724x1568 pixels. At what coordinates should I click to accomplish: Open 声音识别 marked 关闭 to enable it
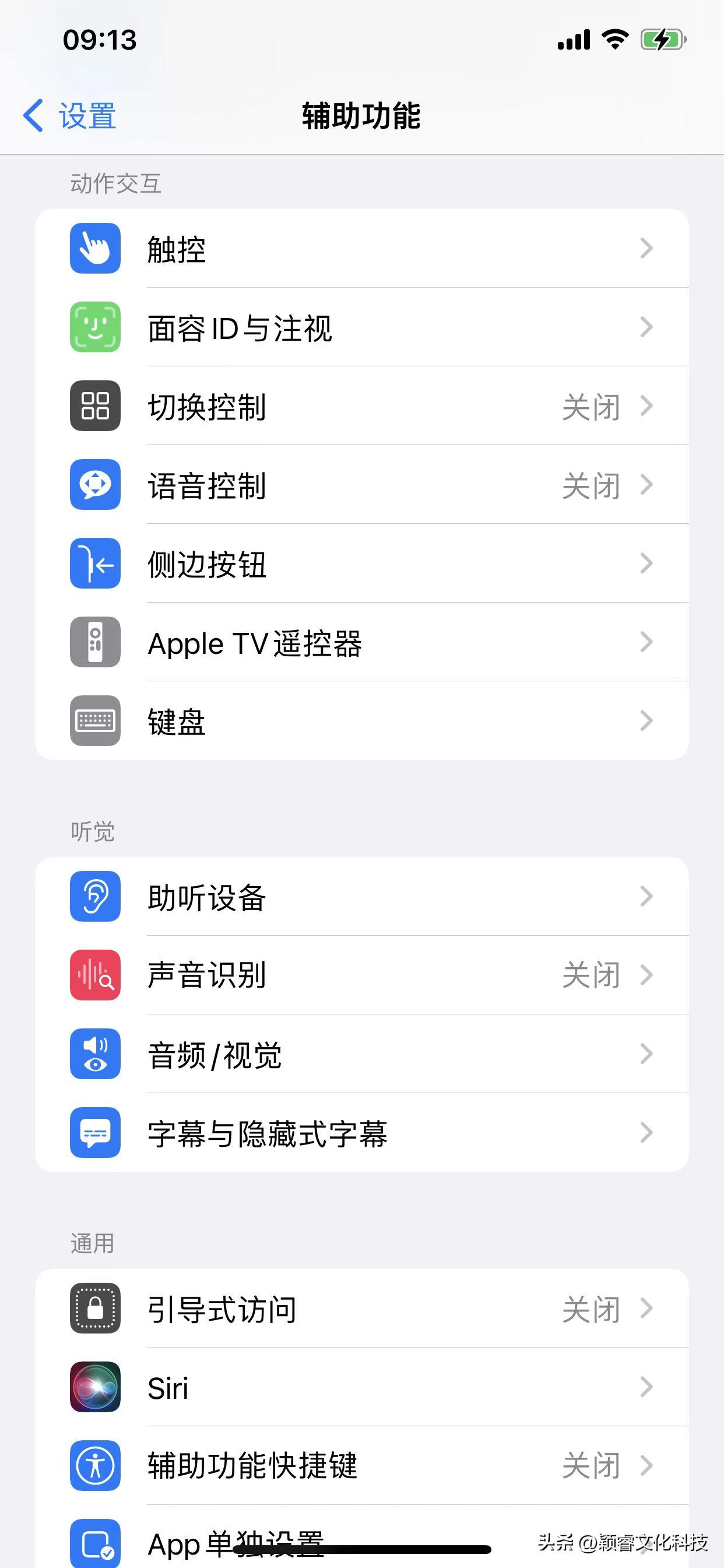[x=365, y=976]
